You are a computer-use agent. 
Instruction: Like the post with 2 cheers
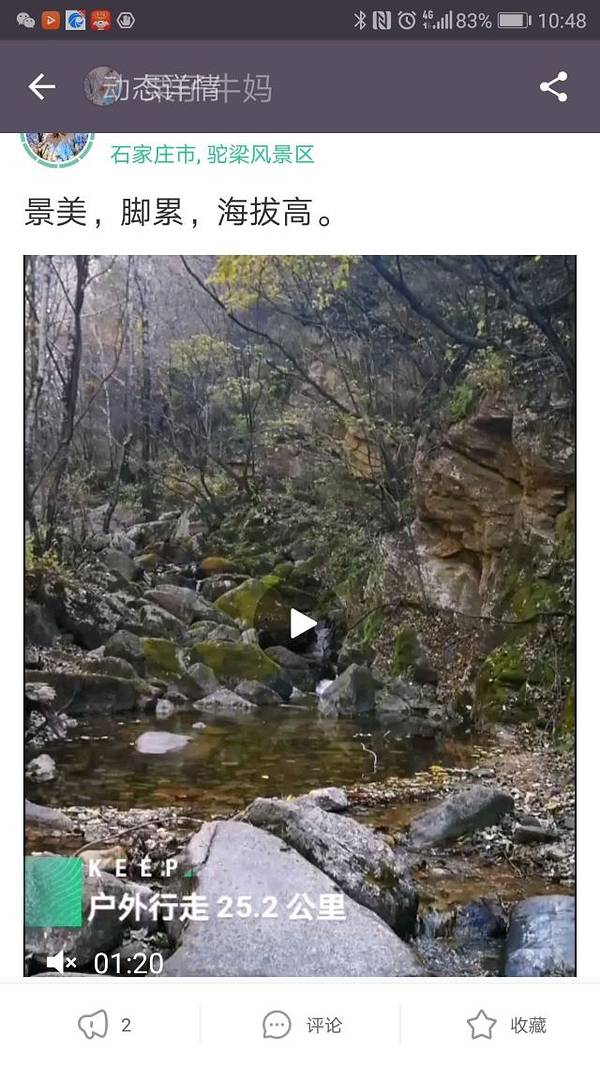(102, 1024)
